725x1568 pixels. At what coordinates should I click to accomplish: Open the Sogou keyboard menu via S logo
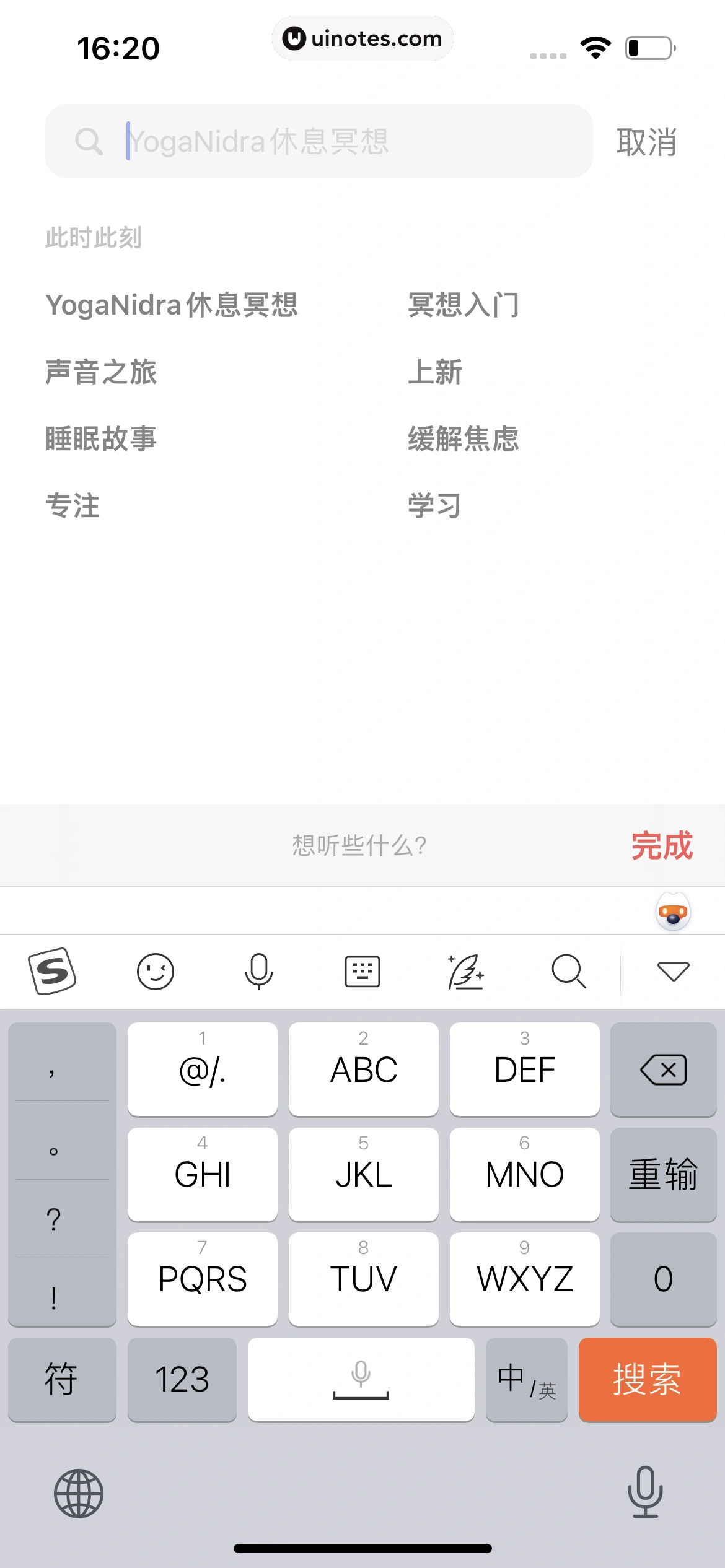click(x=53, y=971)
